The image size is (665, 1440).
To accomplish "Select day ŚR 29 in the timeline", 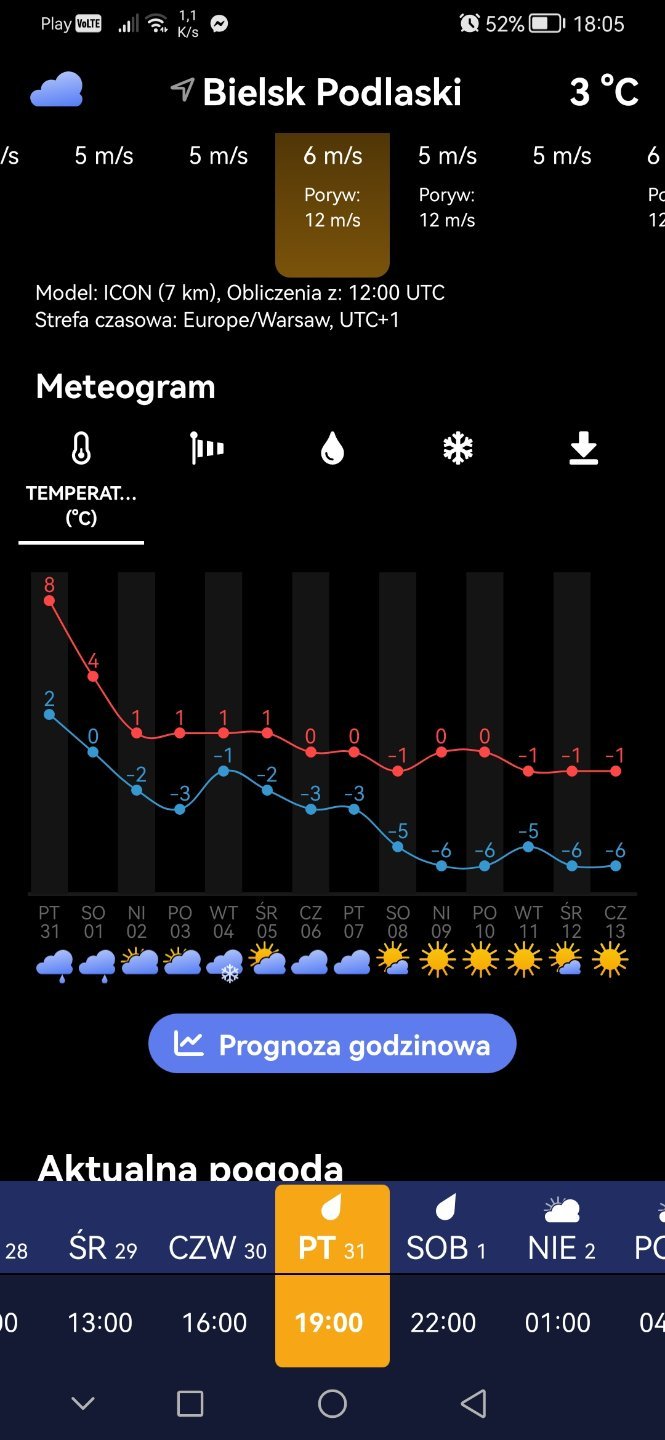I will [102, 1248].
